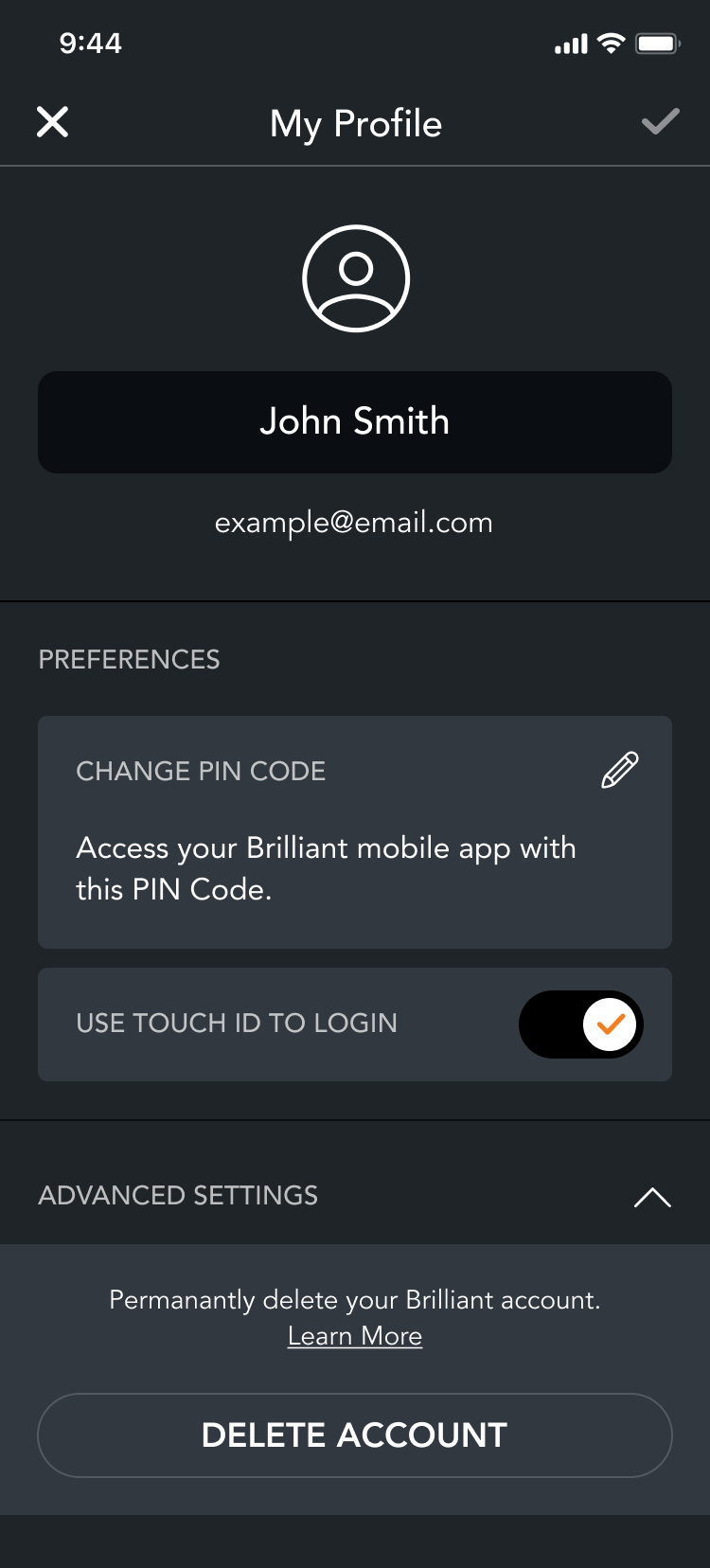
Task: Edit the John Smith name field
Action: [355, 422]
